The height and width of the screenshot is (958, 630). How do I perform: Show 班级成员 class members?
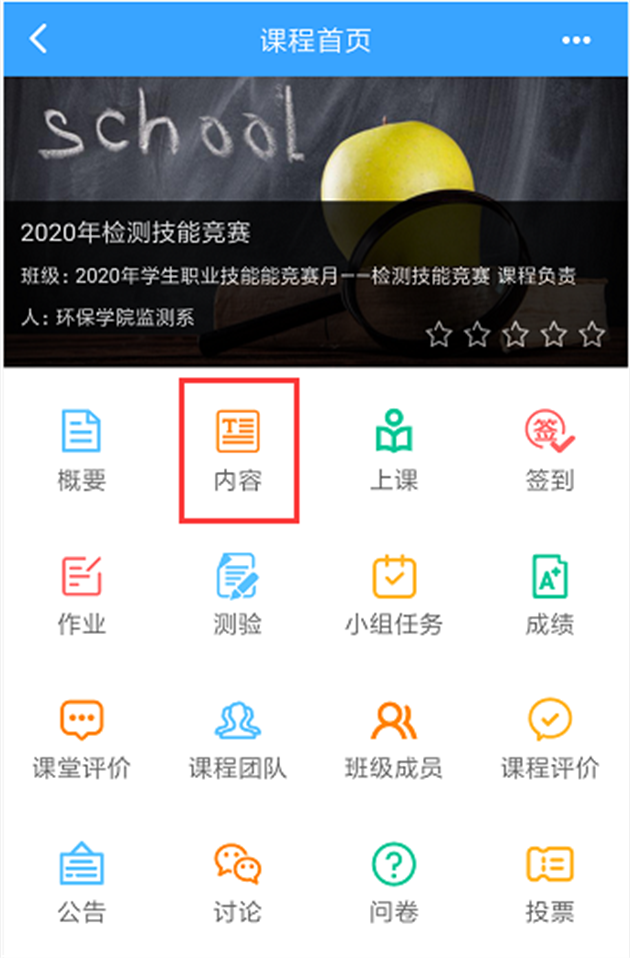[394, 738]
